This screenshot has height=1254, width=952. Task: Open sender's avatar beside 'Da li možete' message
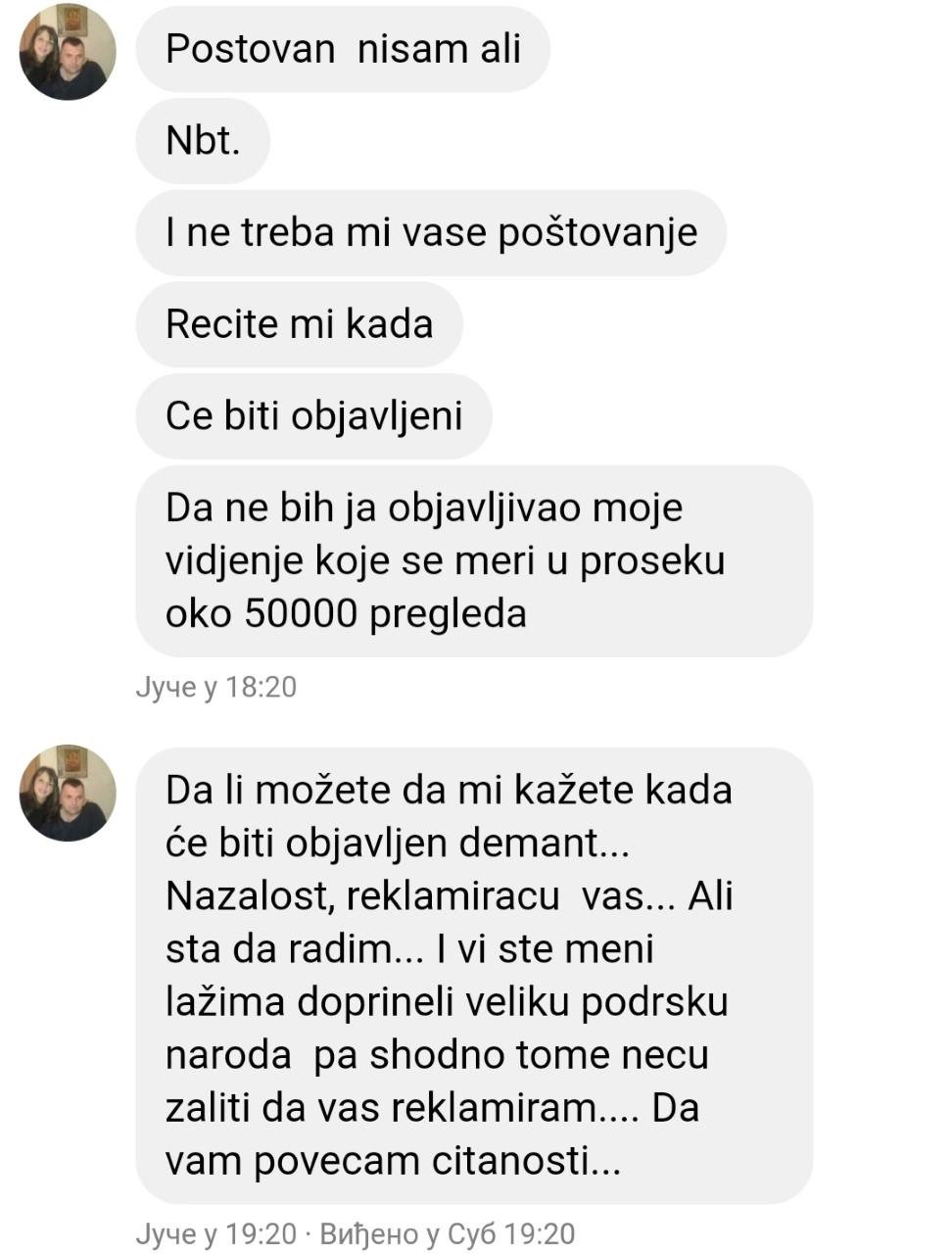coord(68,793)
